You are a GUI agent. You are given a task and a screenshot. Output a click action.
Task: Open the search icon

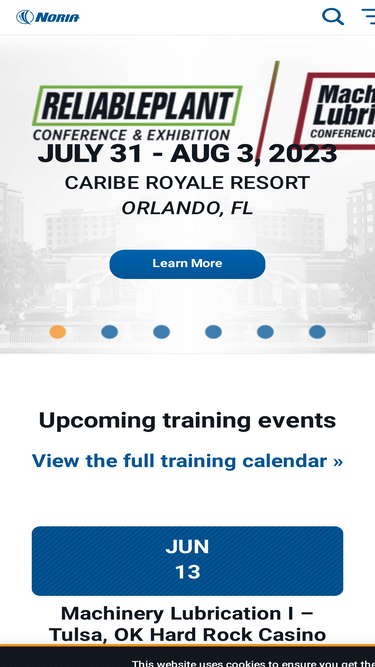click(x=333, y=17)
